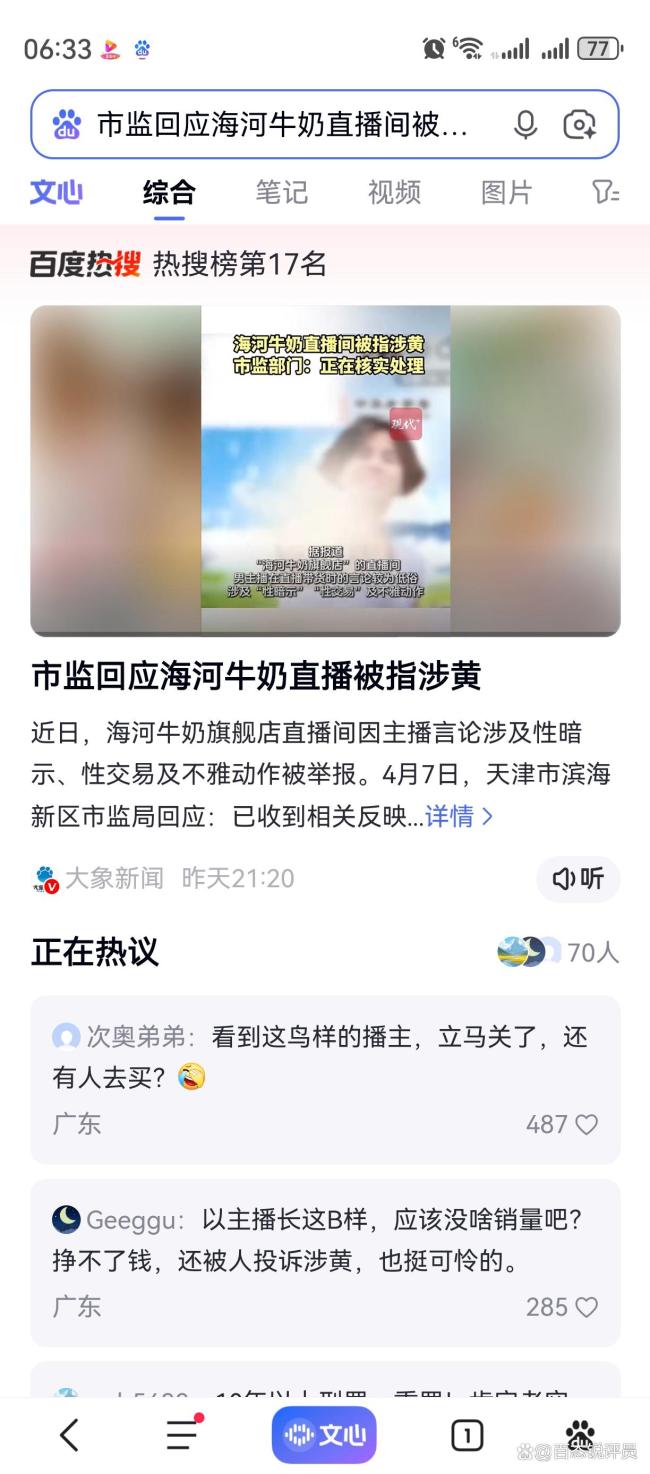This screenshot has height=1474, width=650.
Task: Open the 百度热搜 ranking banner
Action: click(180, 264)
